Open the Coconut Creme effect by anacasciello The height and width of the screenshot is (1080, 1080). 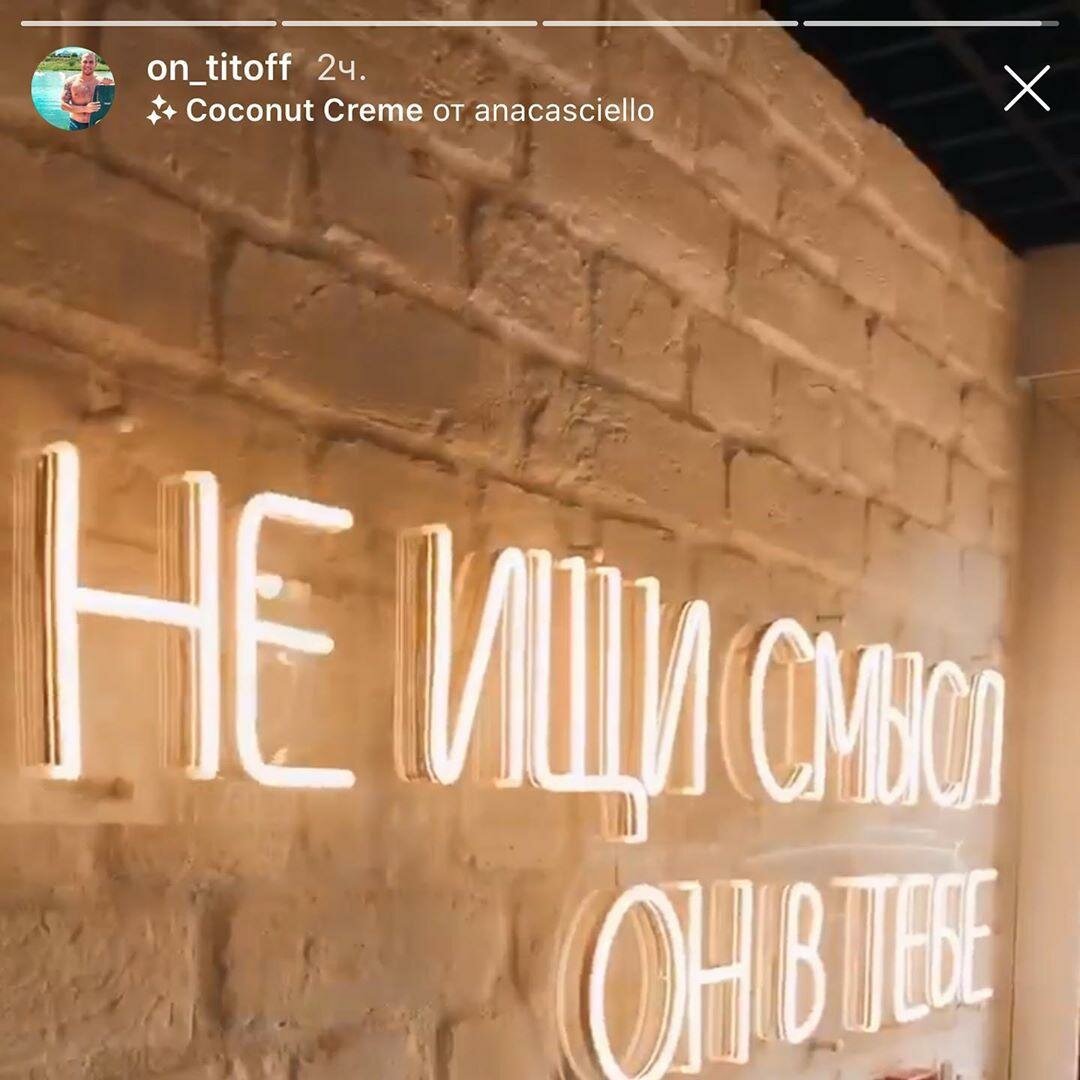point(400,110)
